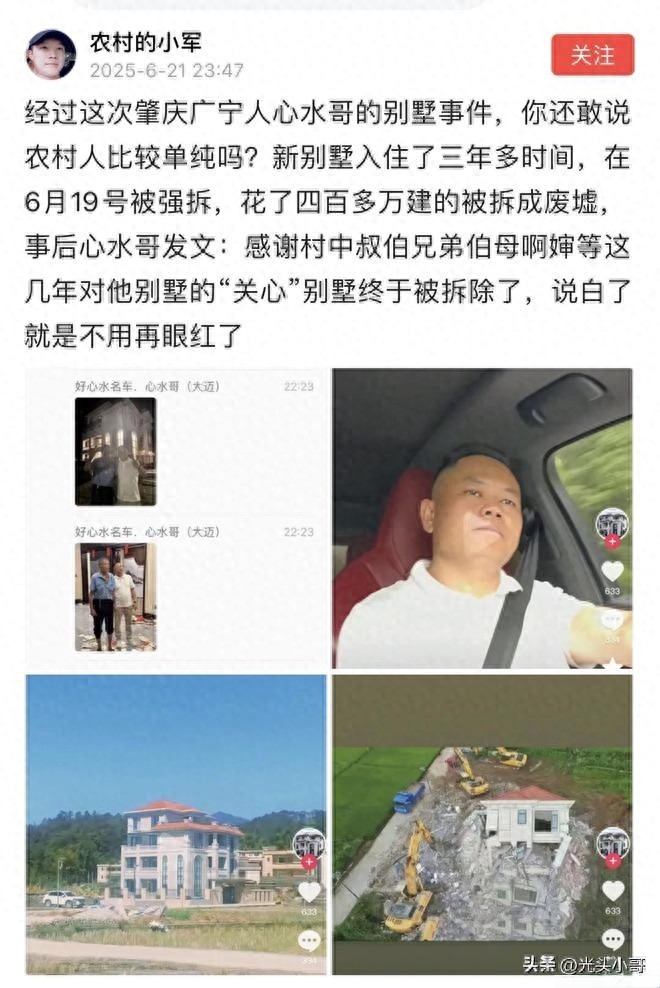This screenshot has height=988, width=660.
Task: Open the chat screenshot image with villa photos
Action: 176,518
